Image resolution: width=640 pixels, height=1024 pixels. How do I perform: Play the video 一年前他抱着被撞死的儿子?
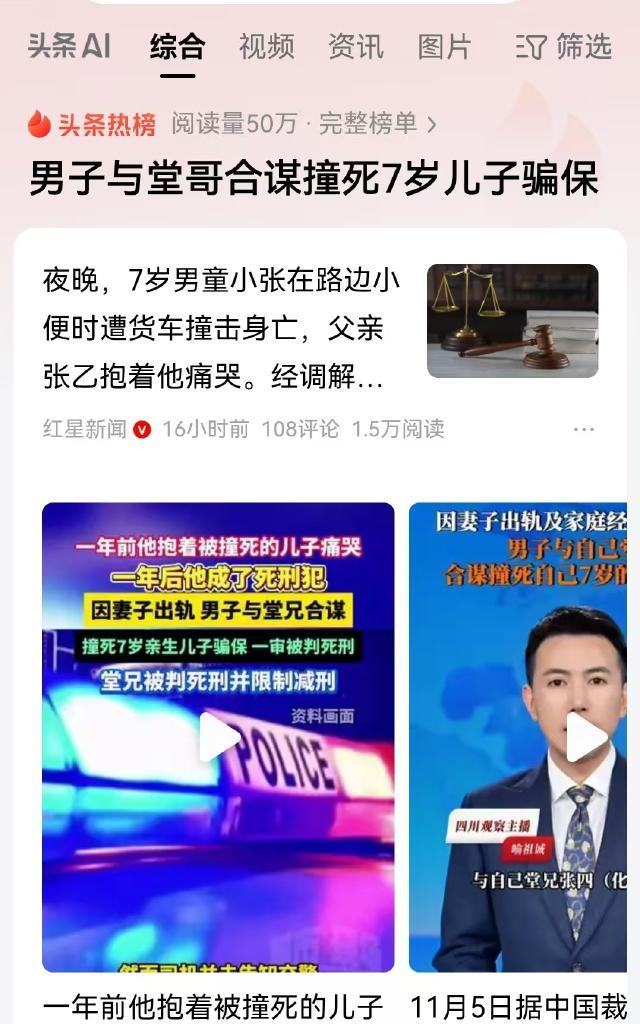(219, 738)
